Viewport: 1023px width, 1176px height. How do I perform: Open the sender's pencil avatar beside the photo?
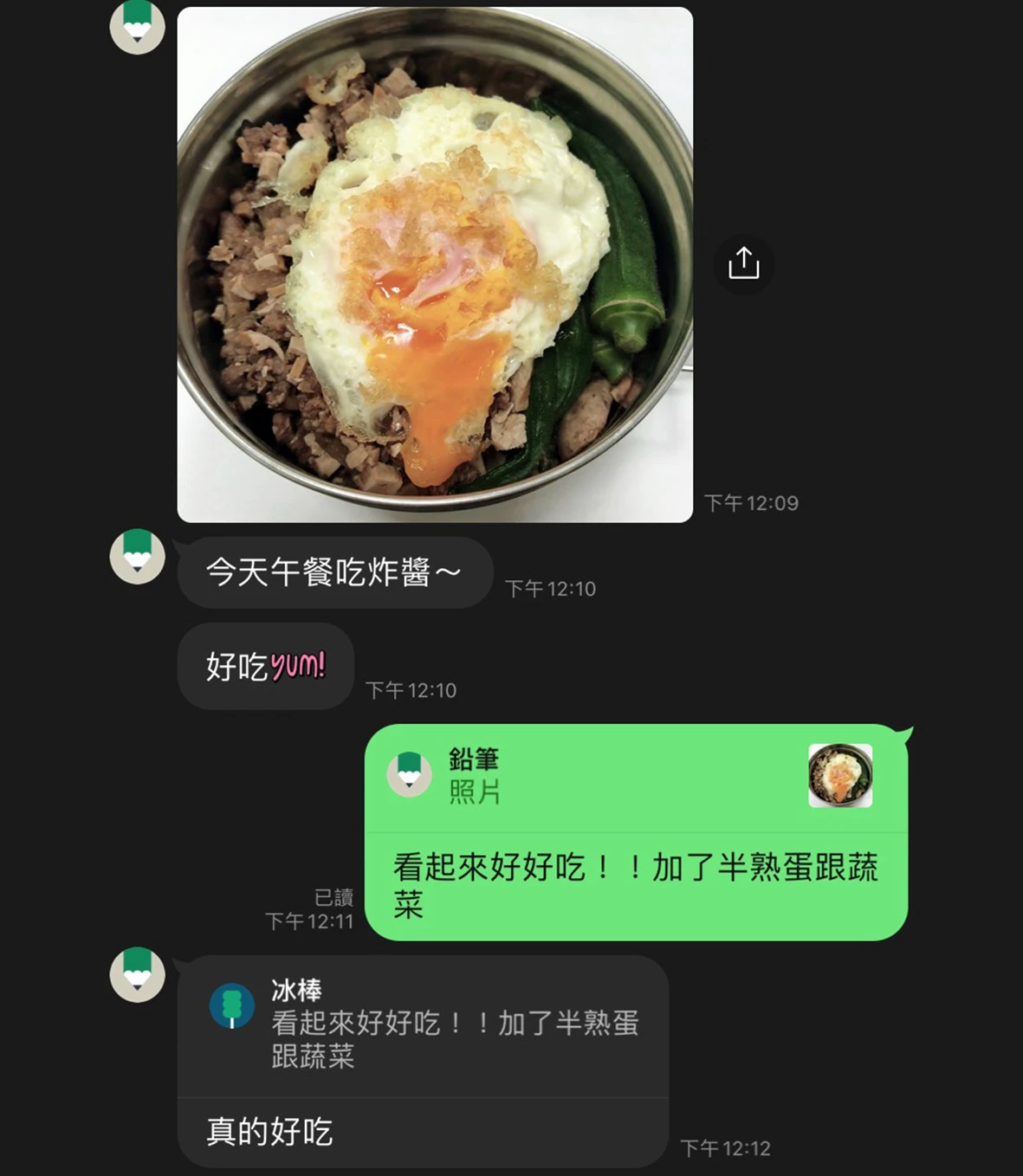click(137, 27)
